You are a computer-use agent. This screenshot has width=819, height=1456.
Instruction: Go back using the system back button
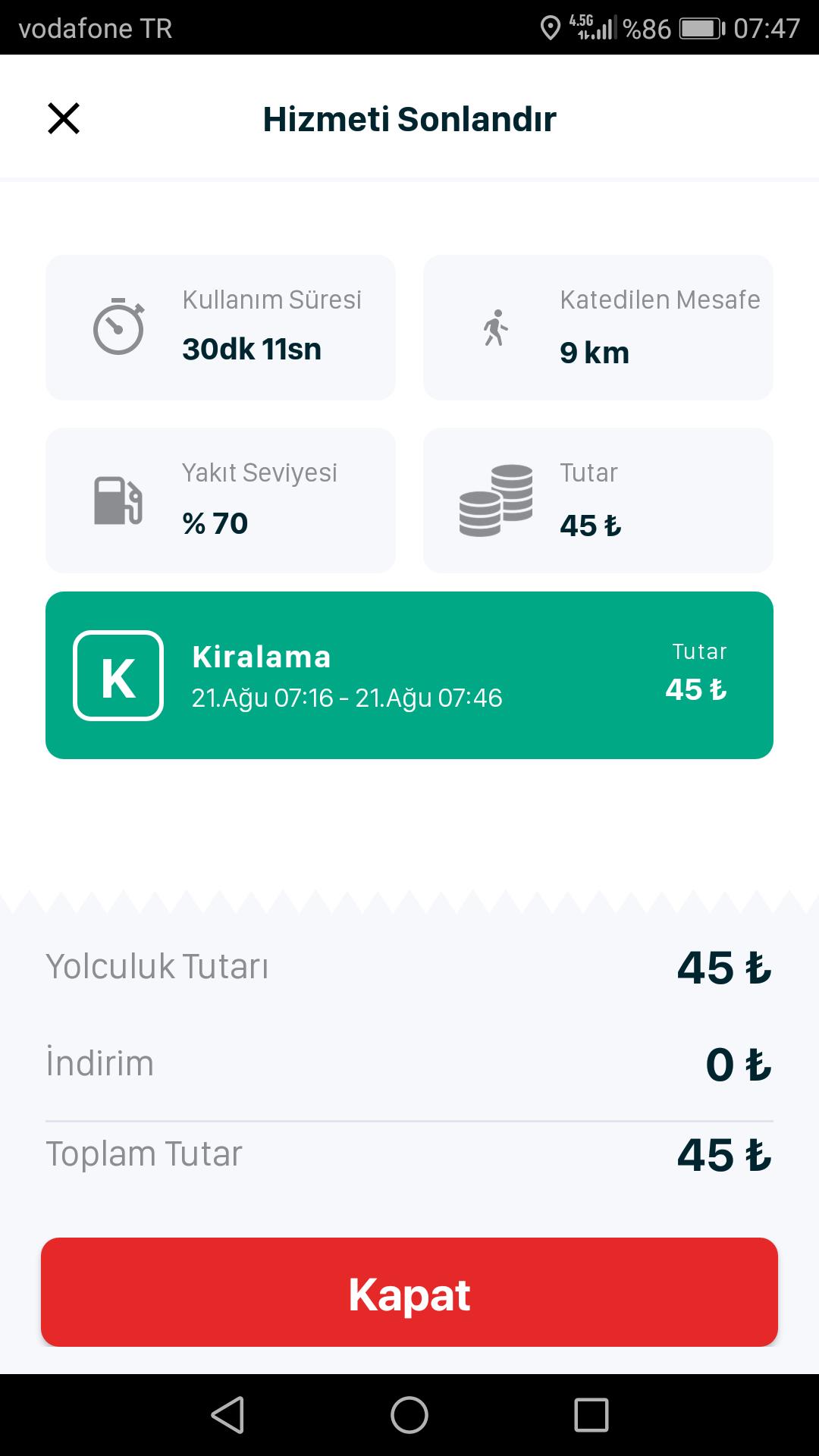(227, 1415)
